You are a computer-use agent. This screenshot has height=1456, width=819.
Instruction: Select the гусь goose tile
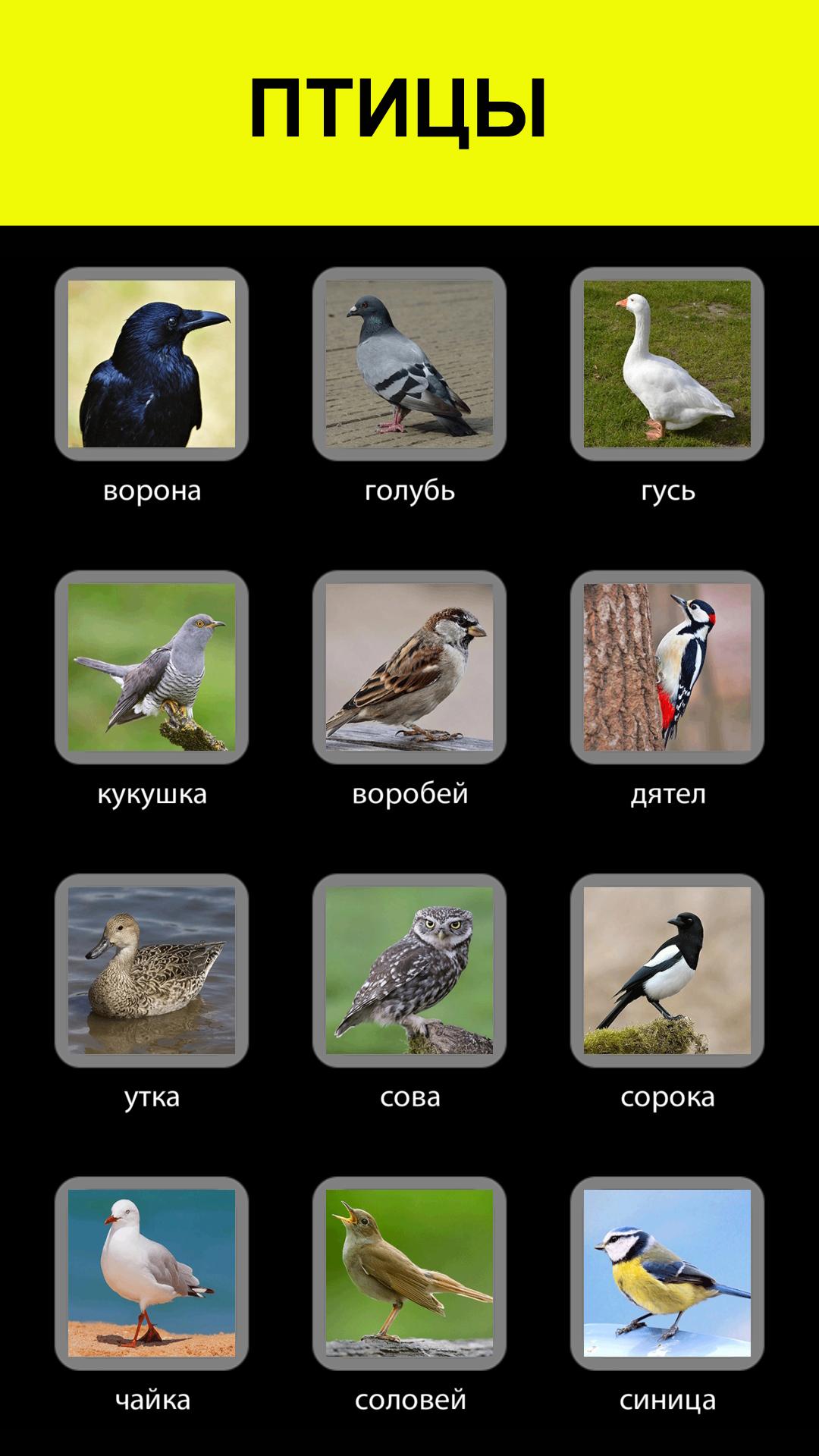[x=667, y=364]
